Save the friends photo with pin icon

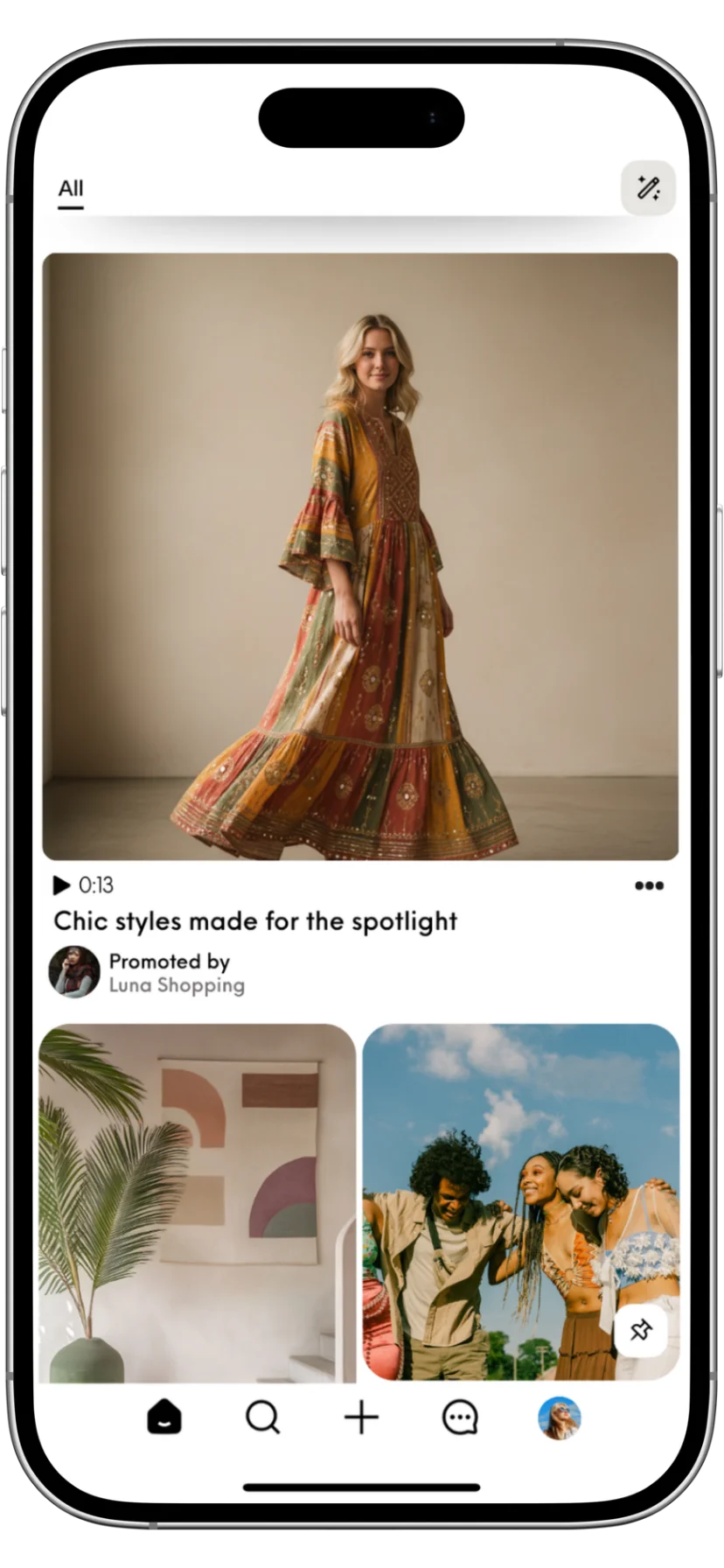[641, 1332]
